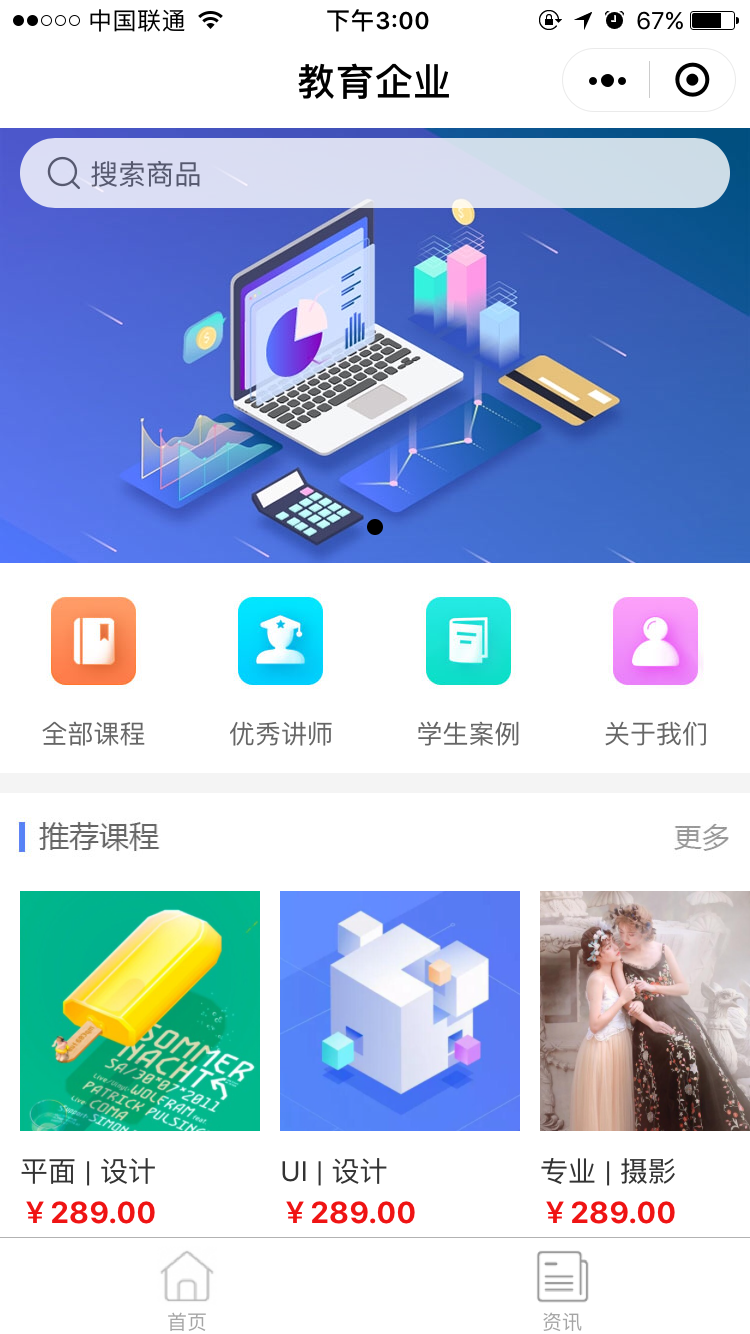Close the mini program with the circle button
Screen dimensions: 750x1334
692,80
